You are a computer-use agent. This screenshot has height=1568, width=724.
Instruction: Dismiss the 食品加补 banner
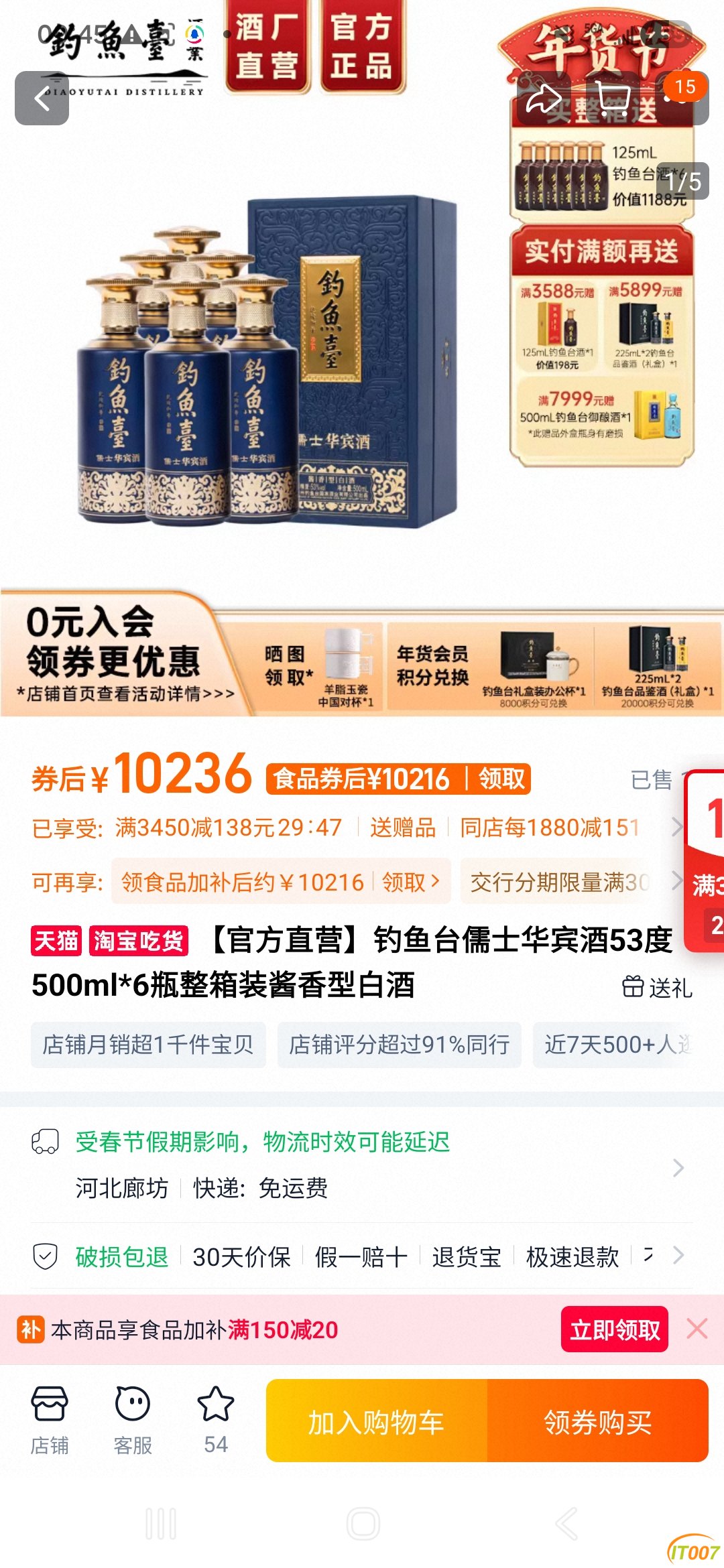(697, 1328)
